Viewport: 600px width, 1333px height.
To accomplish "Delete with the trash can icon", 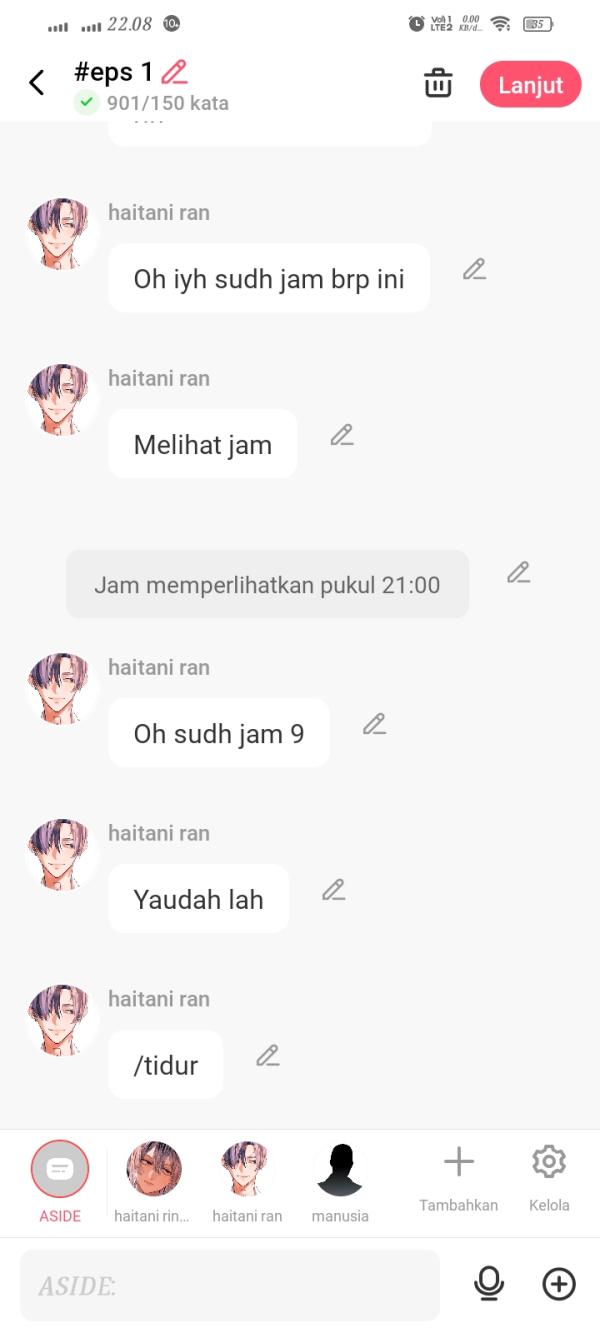I will point(438,84).
